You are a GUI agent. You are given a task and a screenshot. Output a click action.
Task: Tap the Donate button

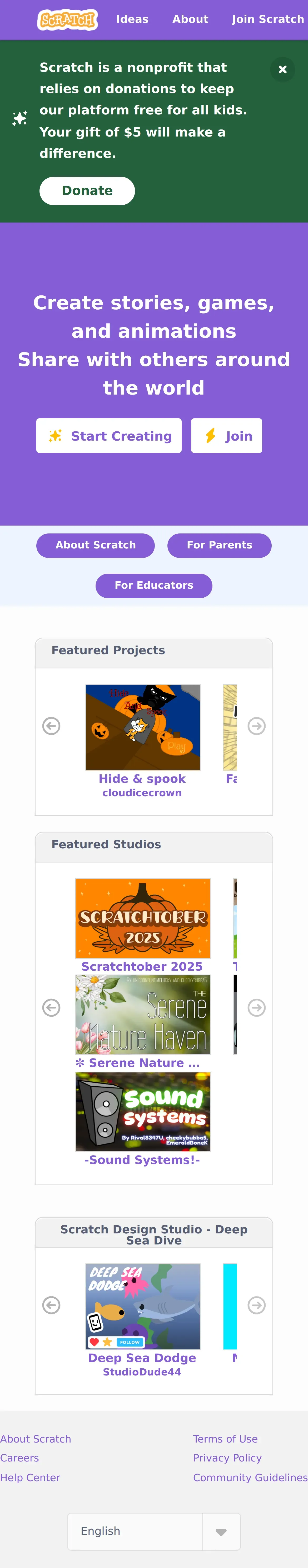[87, 190]
